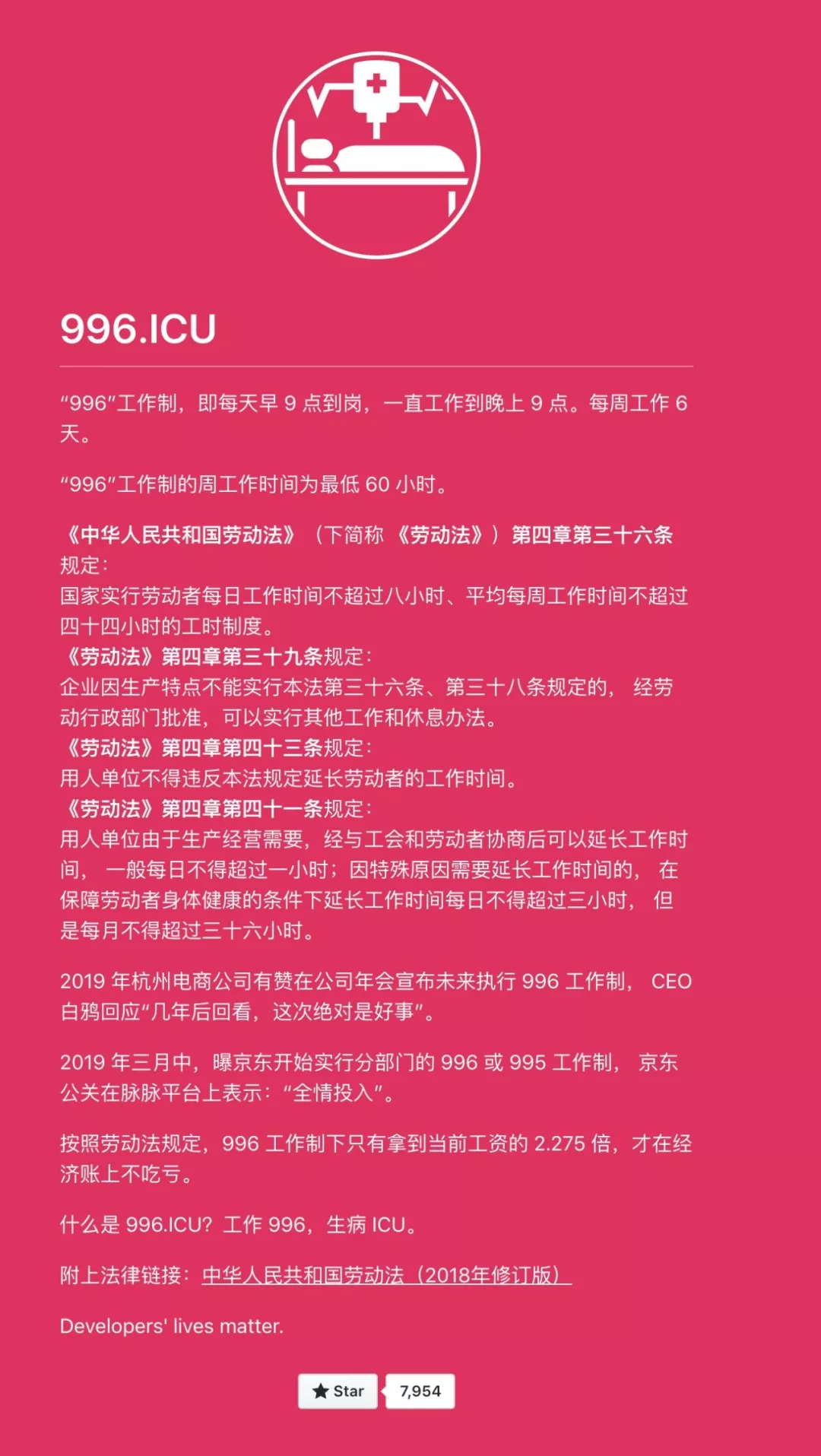Tap the GitHub Star button
The height and width of the screenshot is (1456, 821).
338,1391
